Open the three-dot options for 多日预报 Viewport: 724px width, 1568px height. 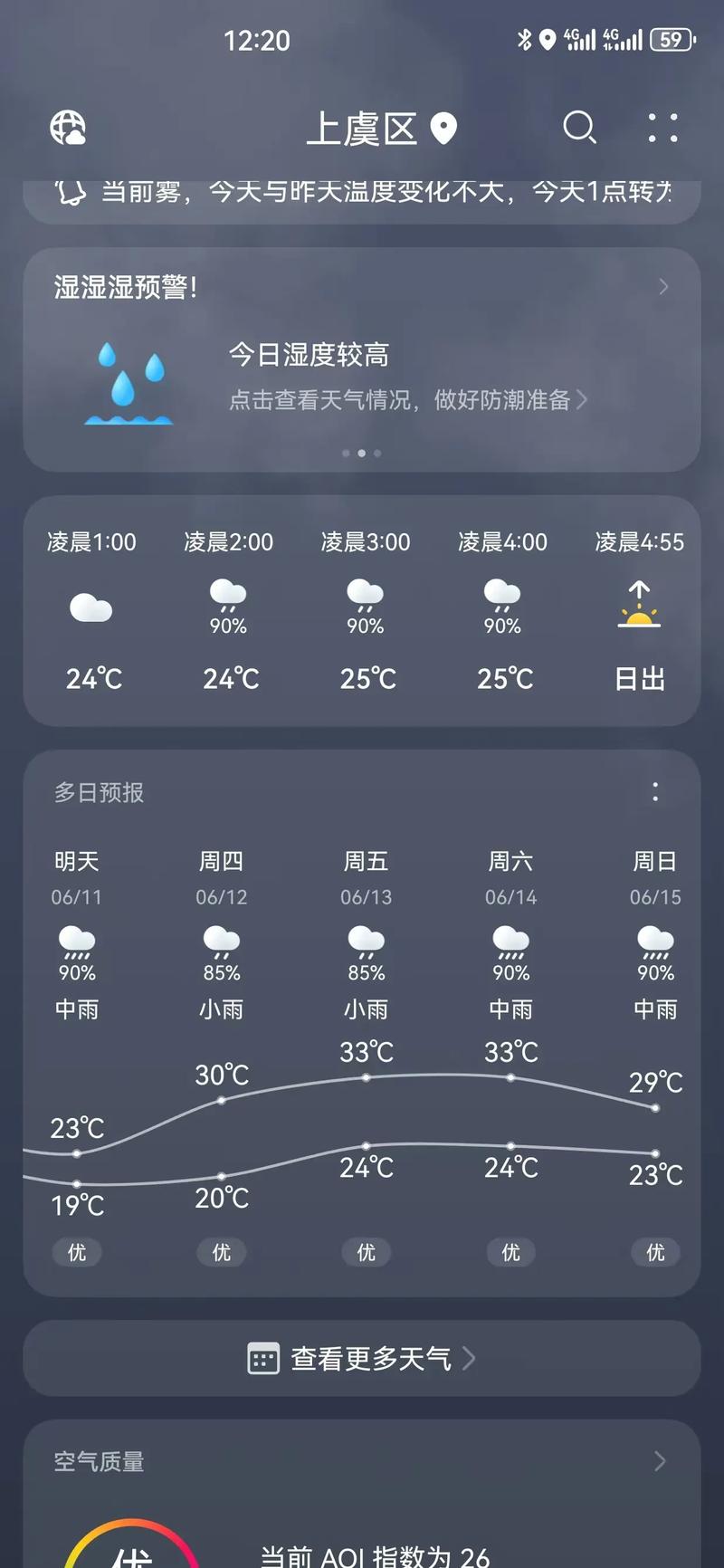click(x=655, y=791)
